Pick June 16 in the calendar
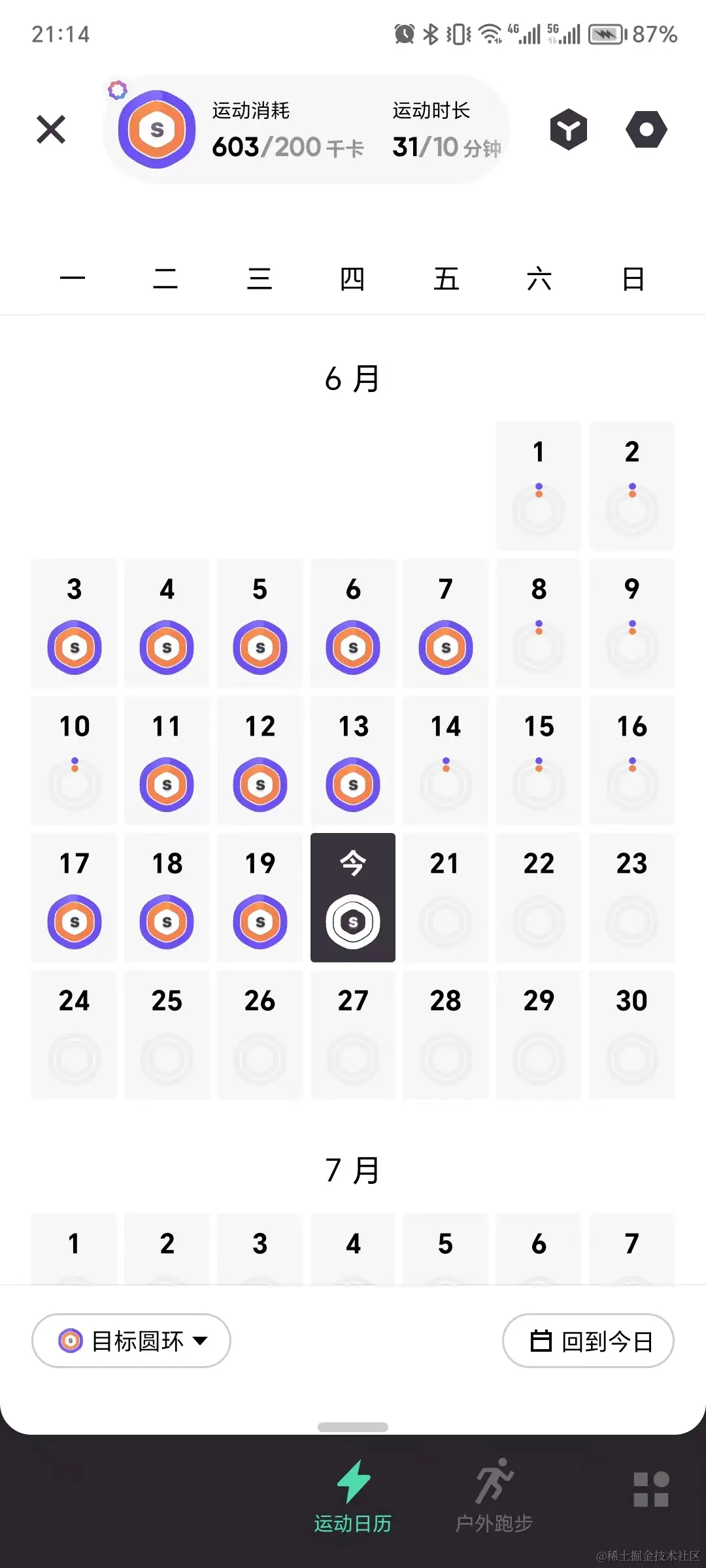 point(631,760)
